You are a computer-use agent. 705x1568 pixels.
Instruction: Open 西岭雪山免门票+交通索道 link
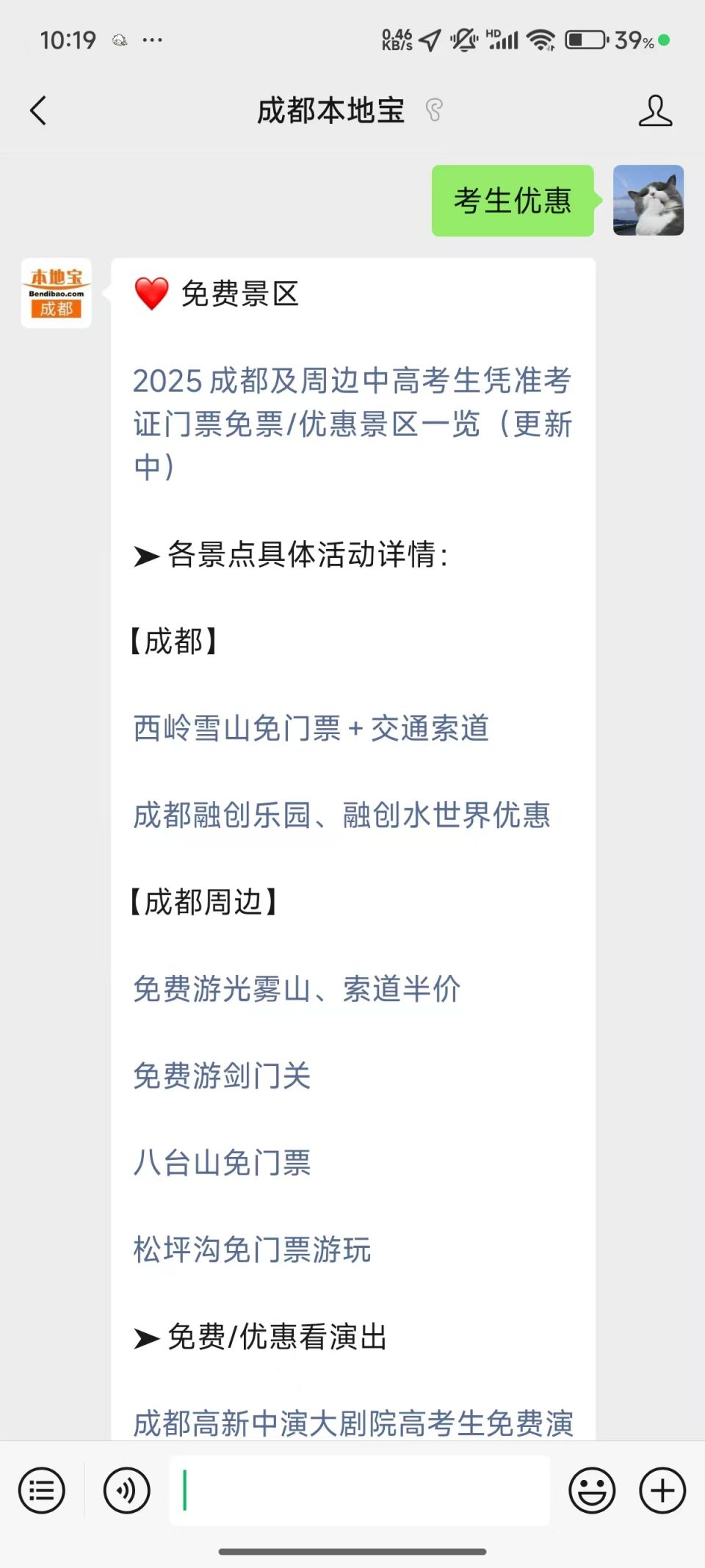[311, 728]
